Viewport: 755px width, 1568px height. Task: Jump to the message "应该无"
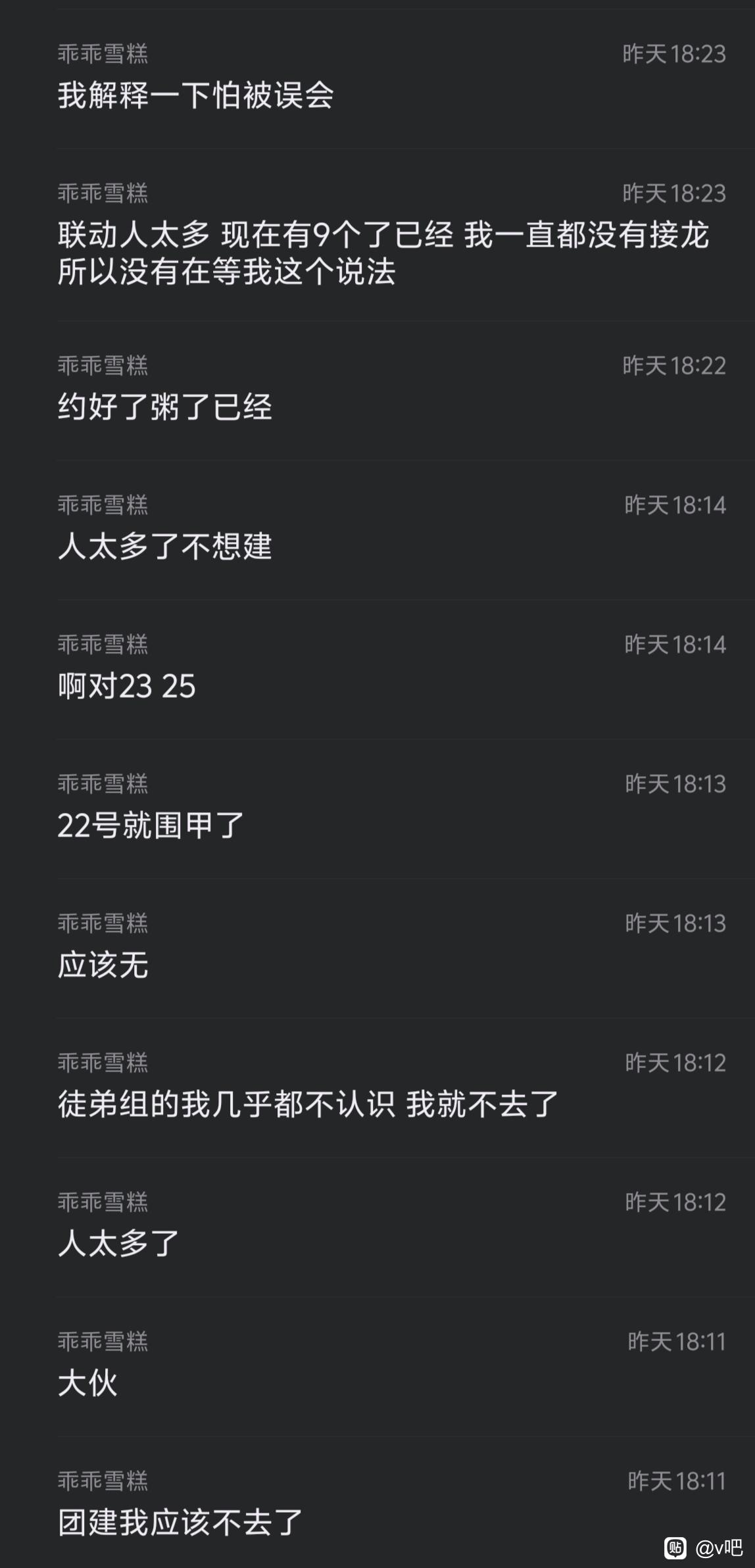(x=103, y=965)
